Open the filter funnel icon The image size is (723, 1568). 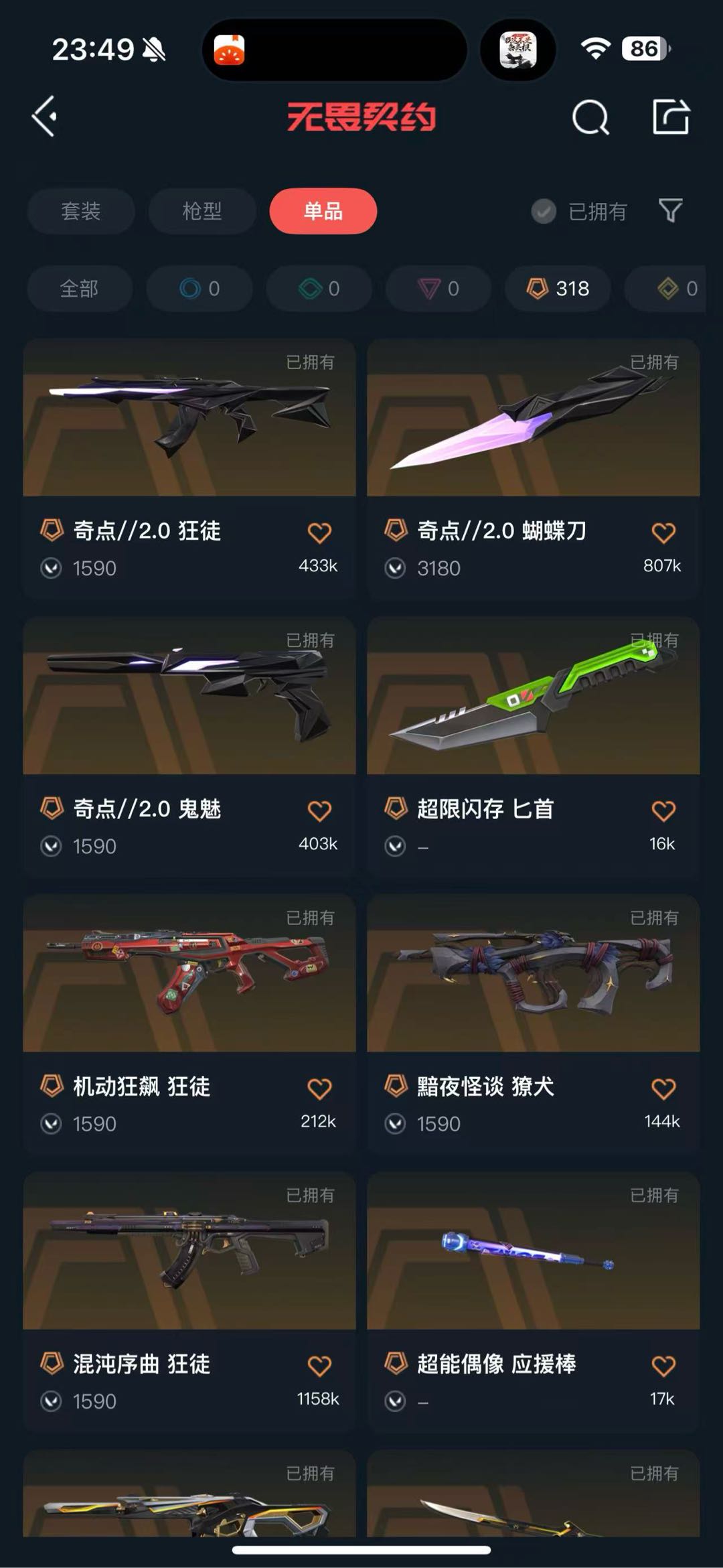670,211
